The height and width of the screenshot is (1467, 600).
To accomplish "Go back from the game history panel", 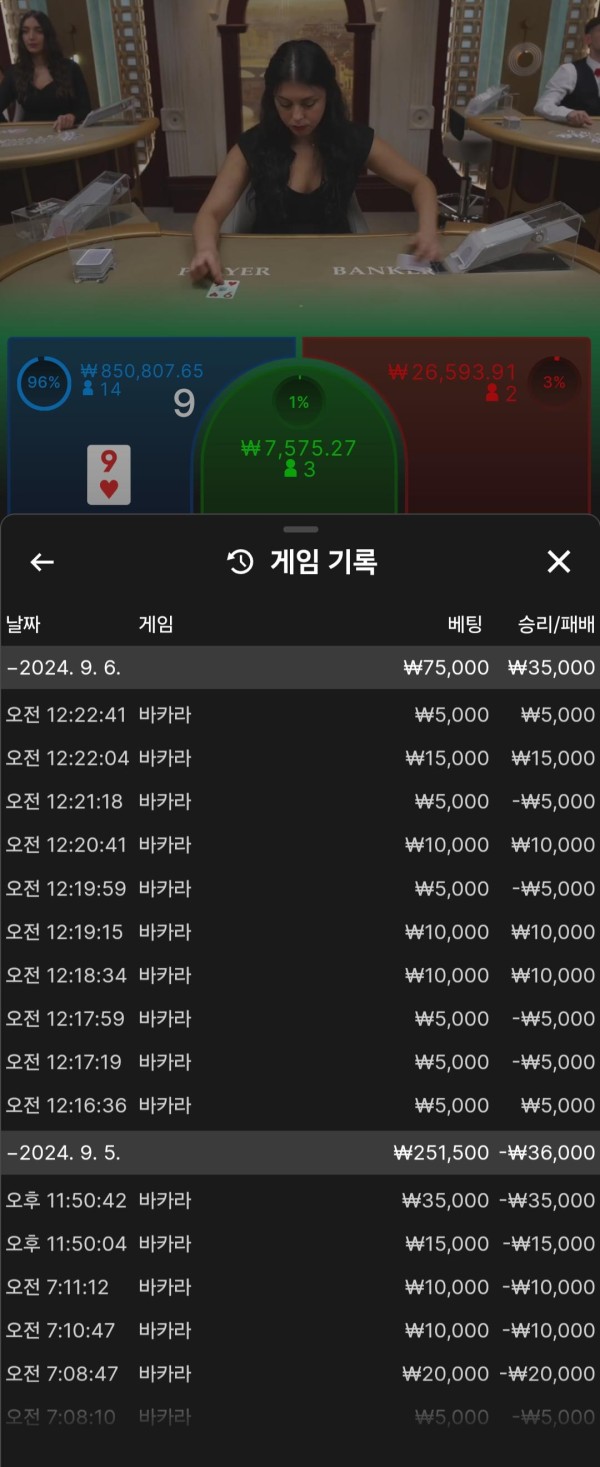I will [42, 562].
